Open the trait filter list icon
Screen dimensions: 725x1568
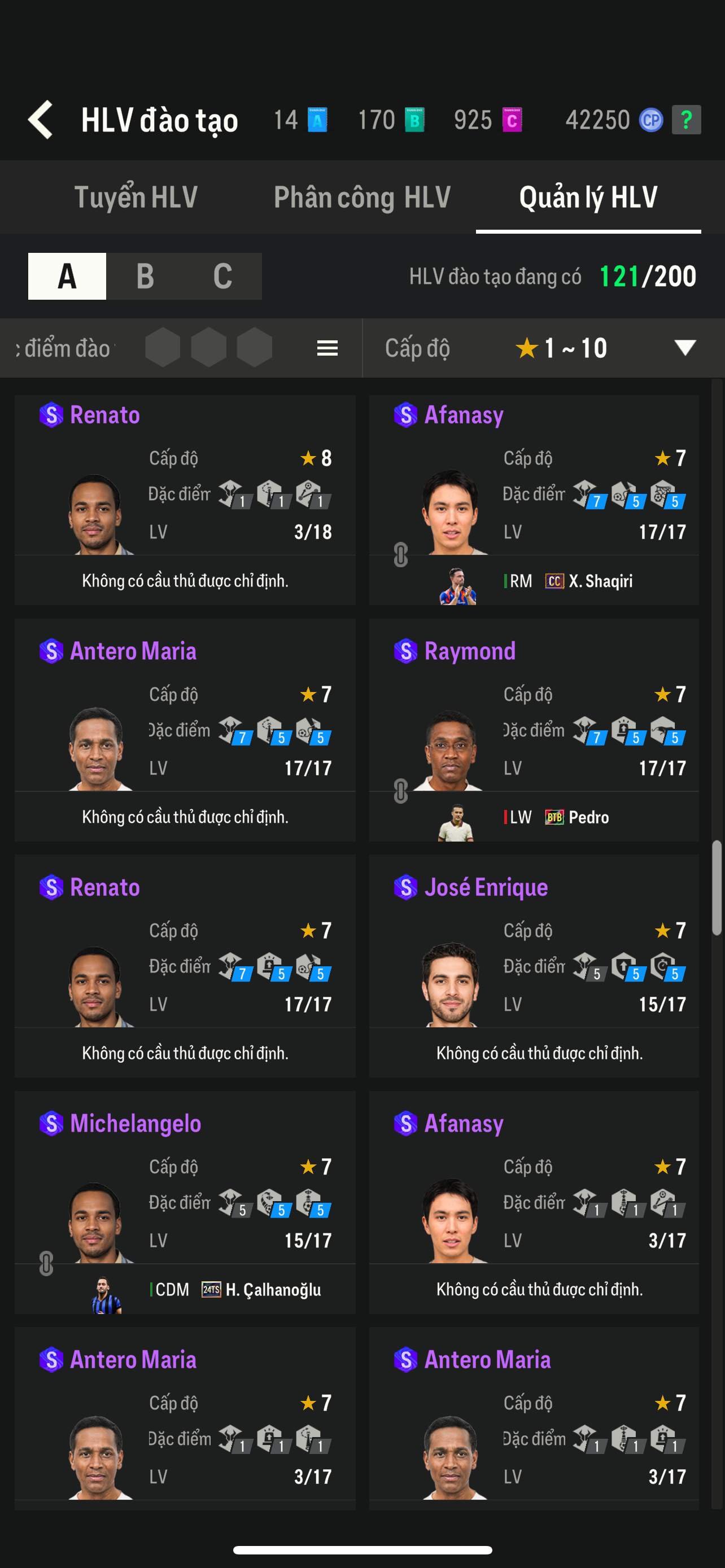[x=327, y=348]
